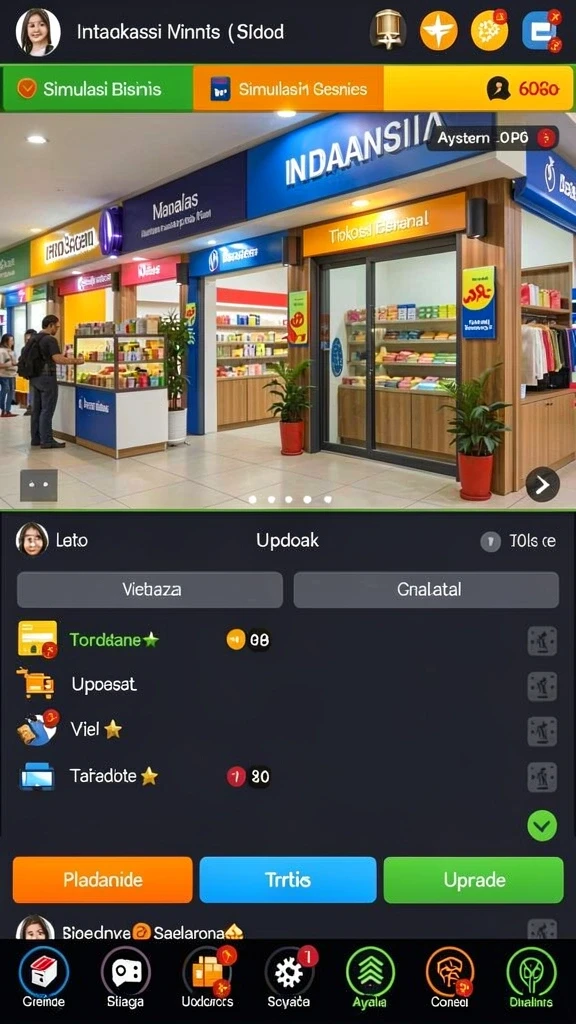
Task: Open the Uppesat row
Action: click(288, 684)
